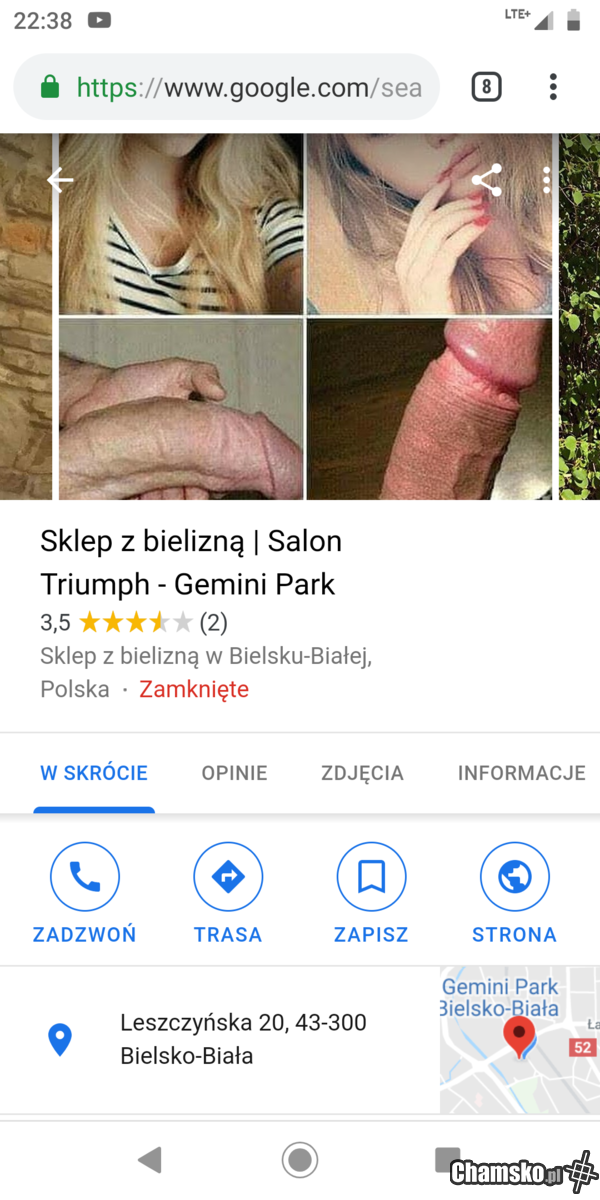
Task: Save the place with ZAPISZ
Action: point(371,892)
